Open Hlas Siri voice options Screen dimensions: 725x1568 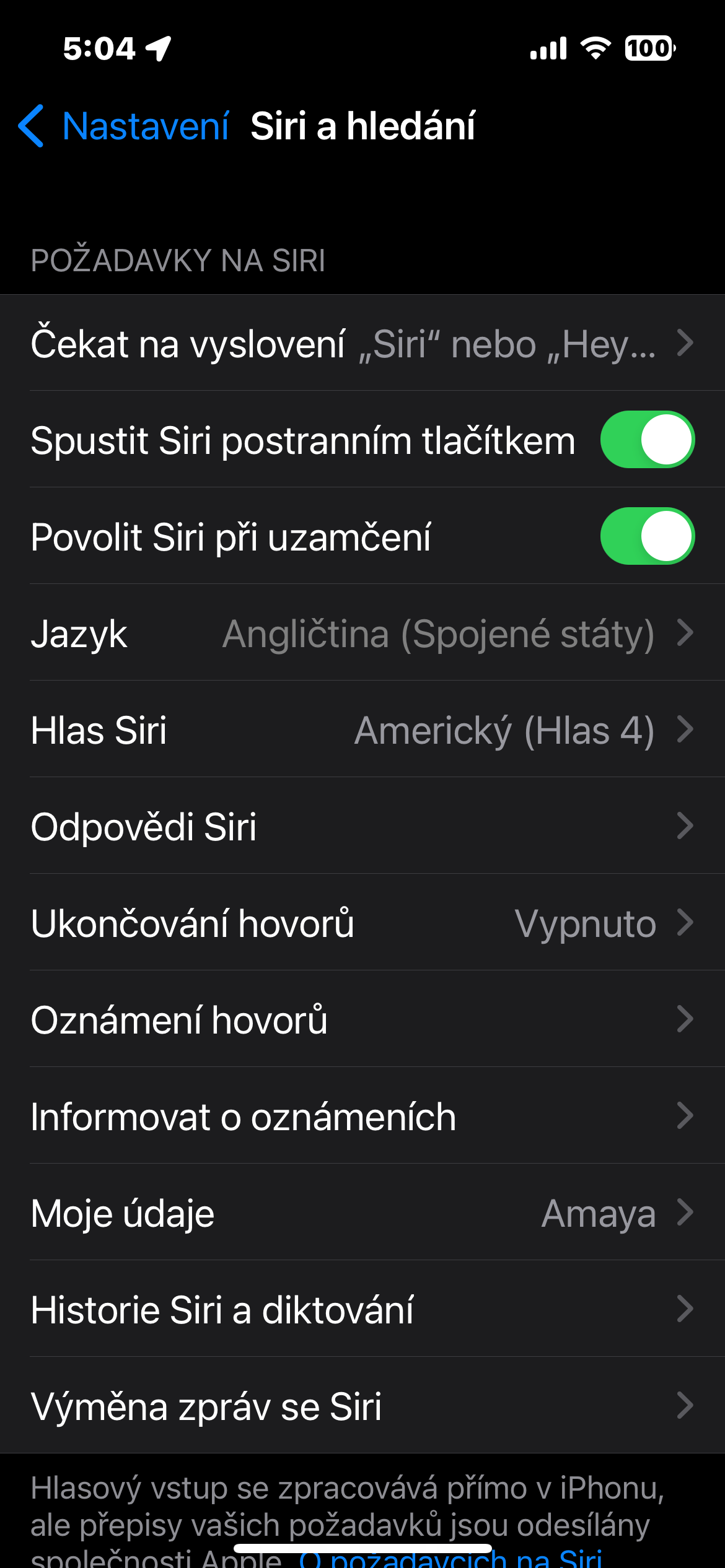[362, 730]
